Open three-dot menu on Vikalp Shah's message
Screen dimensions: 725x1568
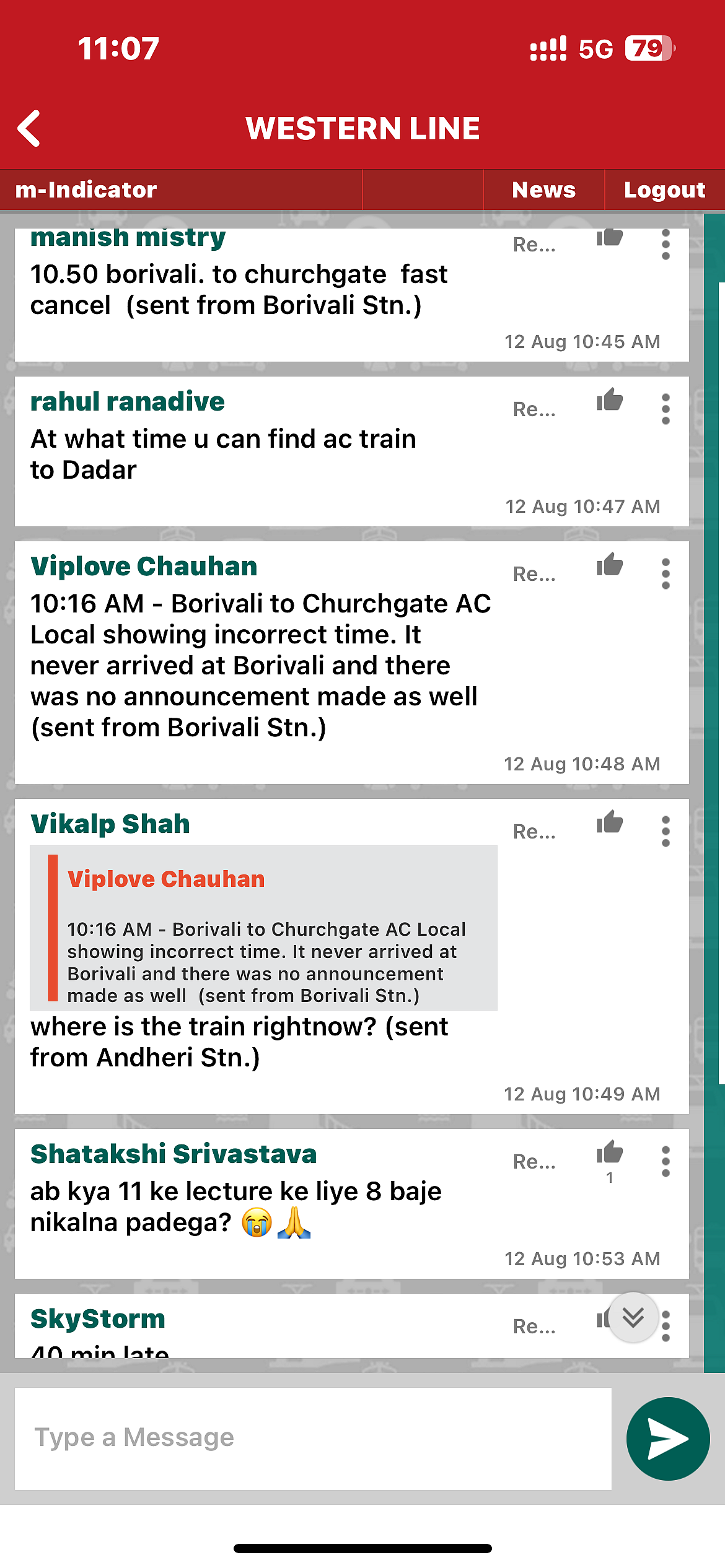666,832
